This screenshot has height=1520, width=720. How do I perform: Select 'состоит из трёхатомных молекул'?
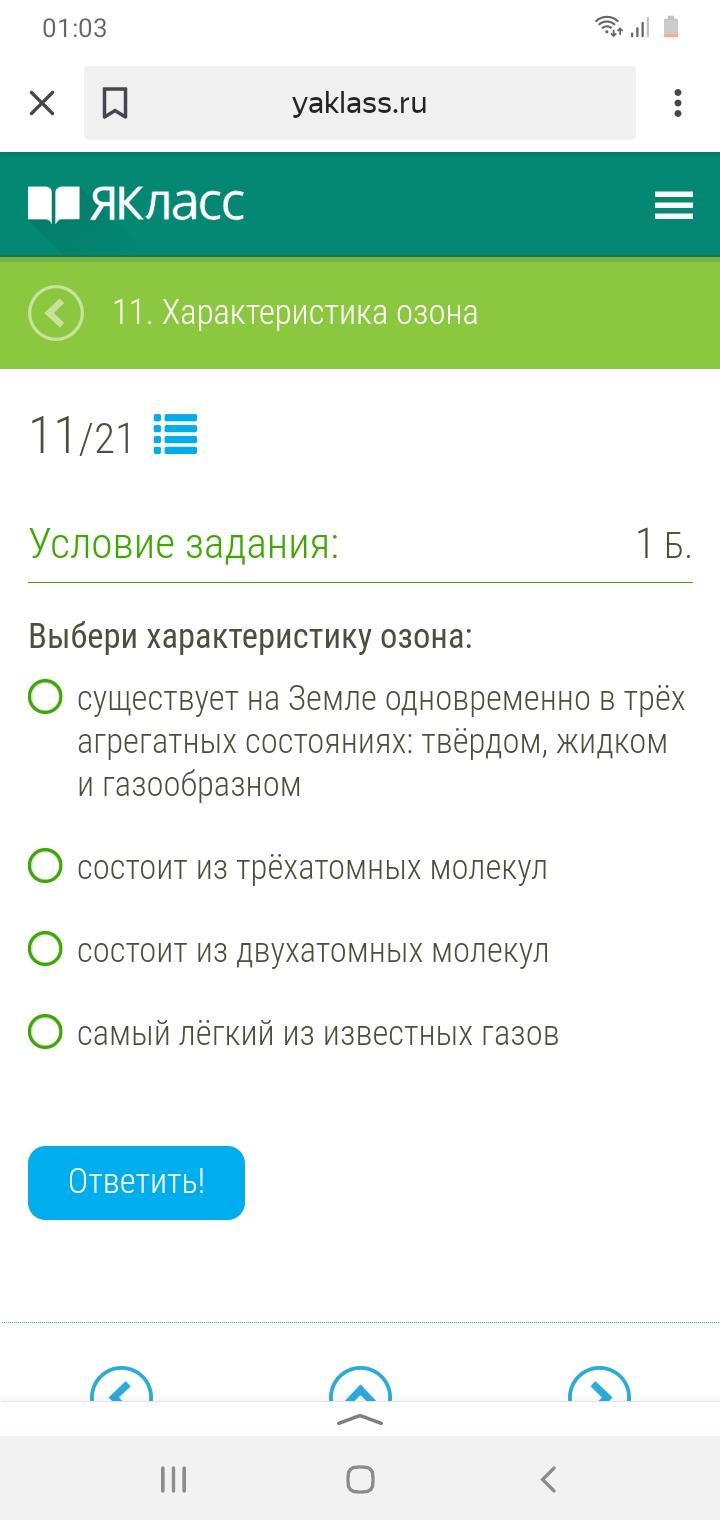[x=46, y=866]
